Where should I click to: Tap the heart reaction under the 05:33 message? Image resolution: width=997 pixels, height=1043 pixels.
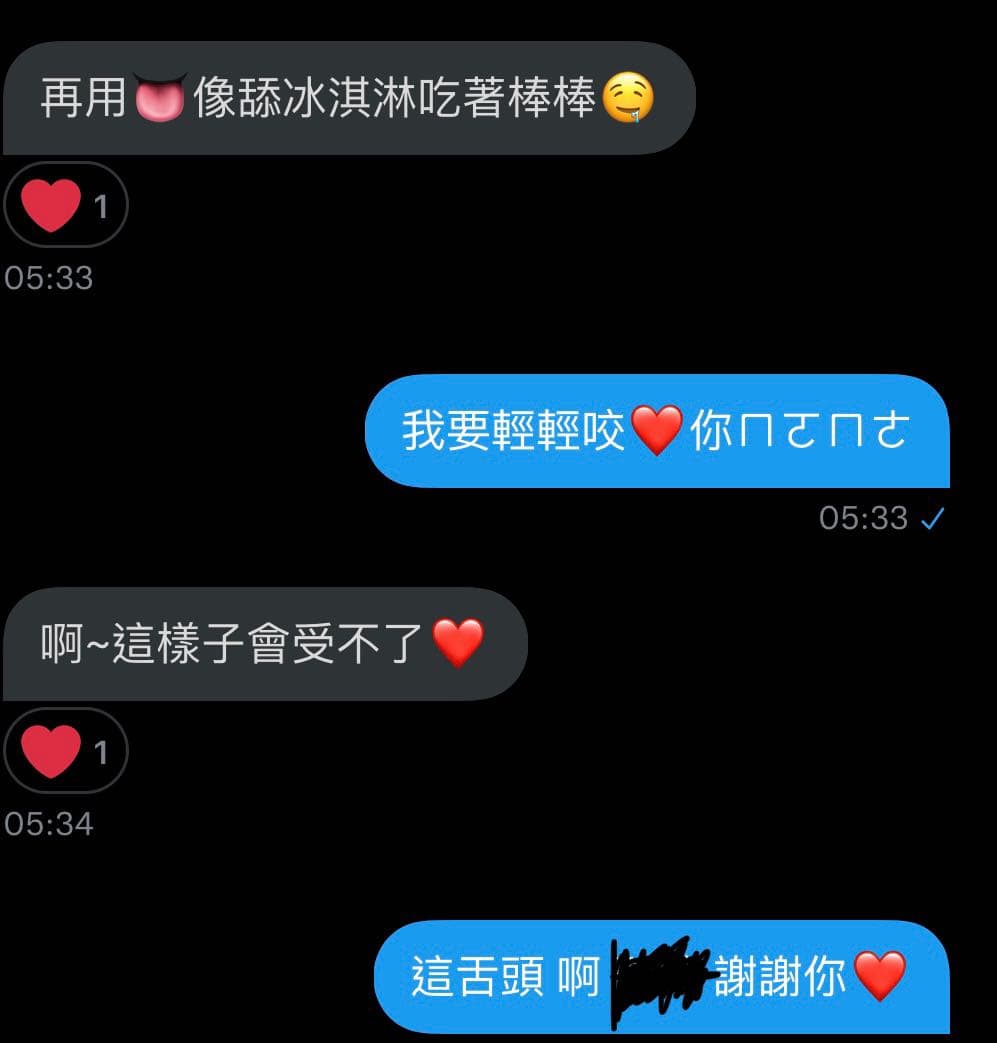64,205
